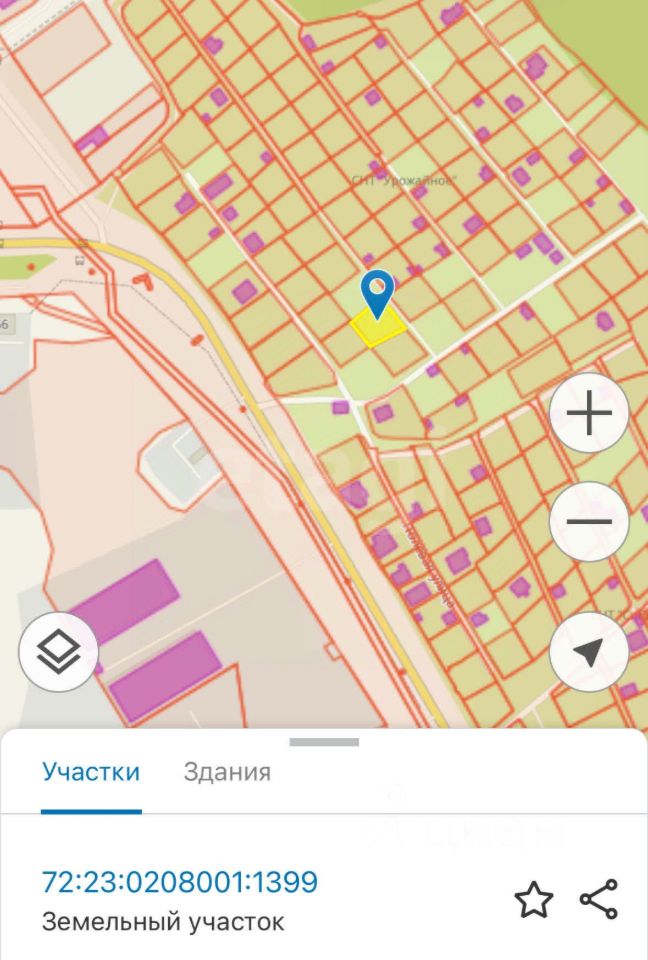Screen dimensions: 648x960
Task: Switch to the Здания tab
Action: (x=227, y=772)
